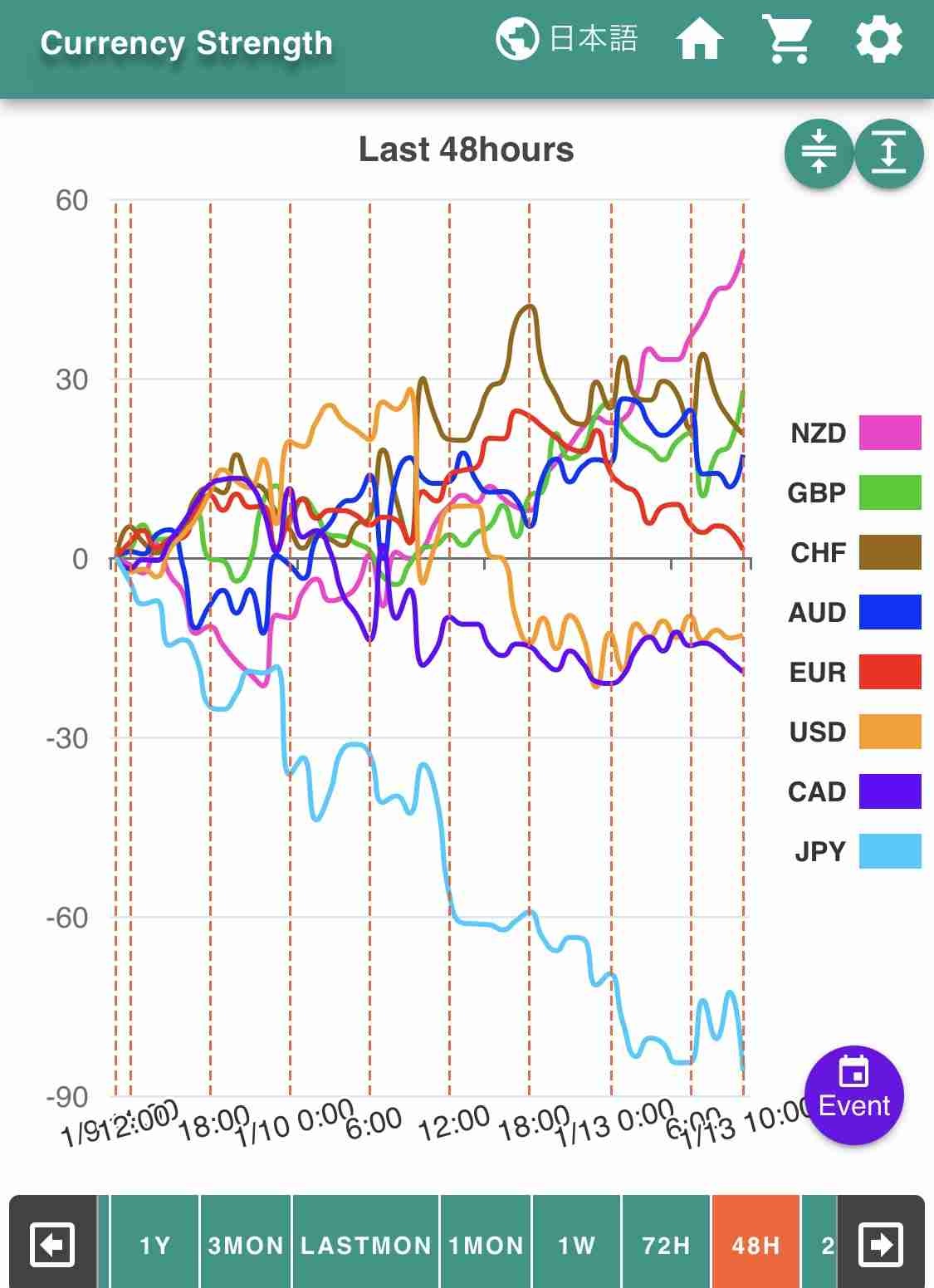
Task: Tap the right arrow on range bar
Action: 881,1245
